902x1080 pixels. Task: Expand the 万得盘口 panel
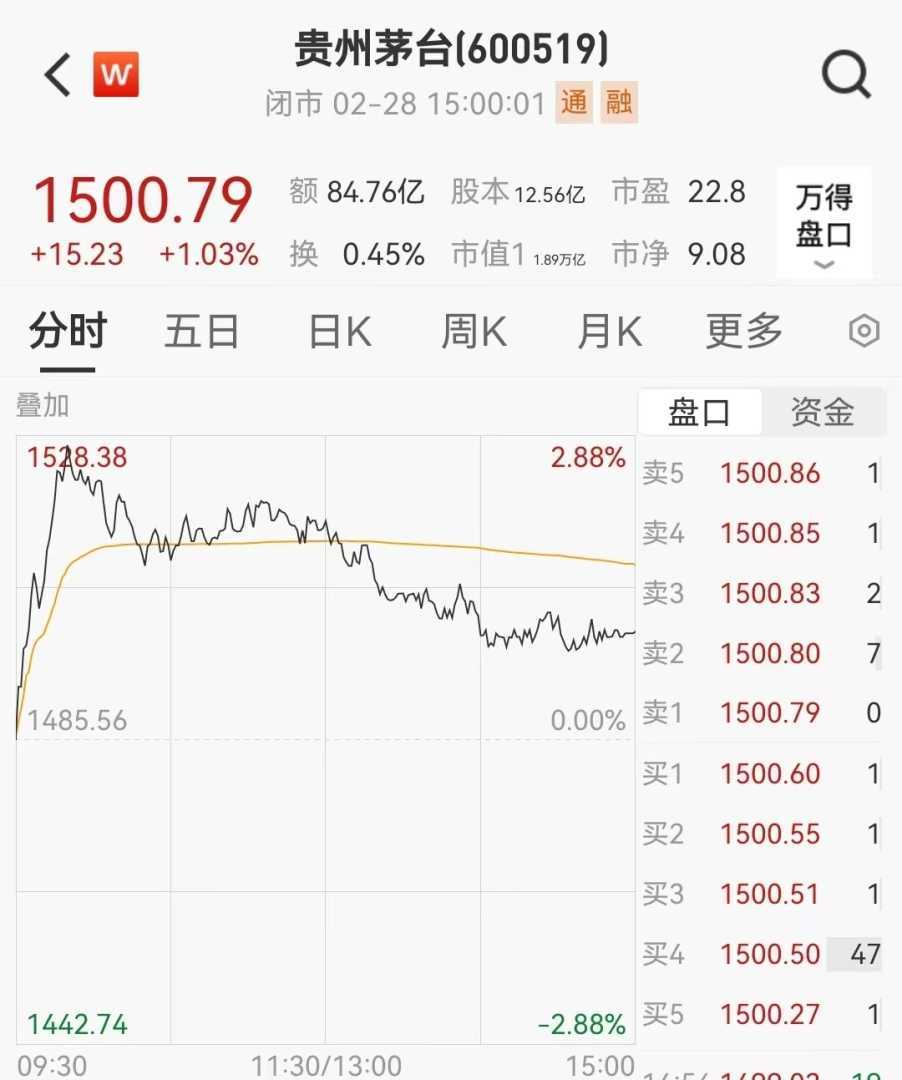click(x=824, y=222)
